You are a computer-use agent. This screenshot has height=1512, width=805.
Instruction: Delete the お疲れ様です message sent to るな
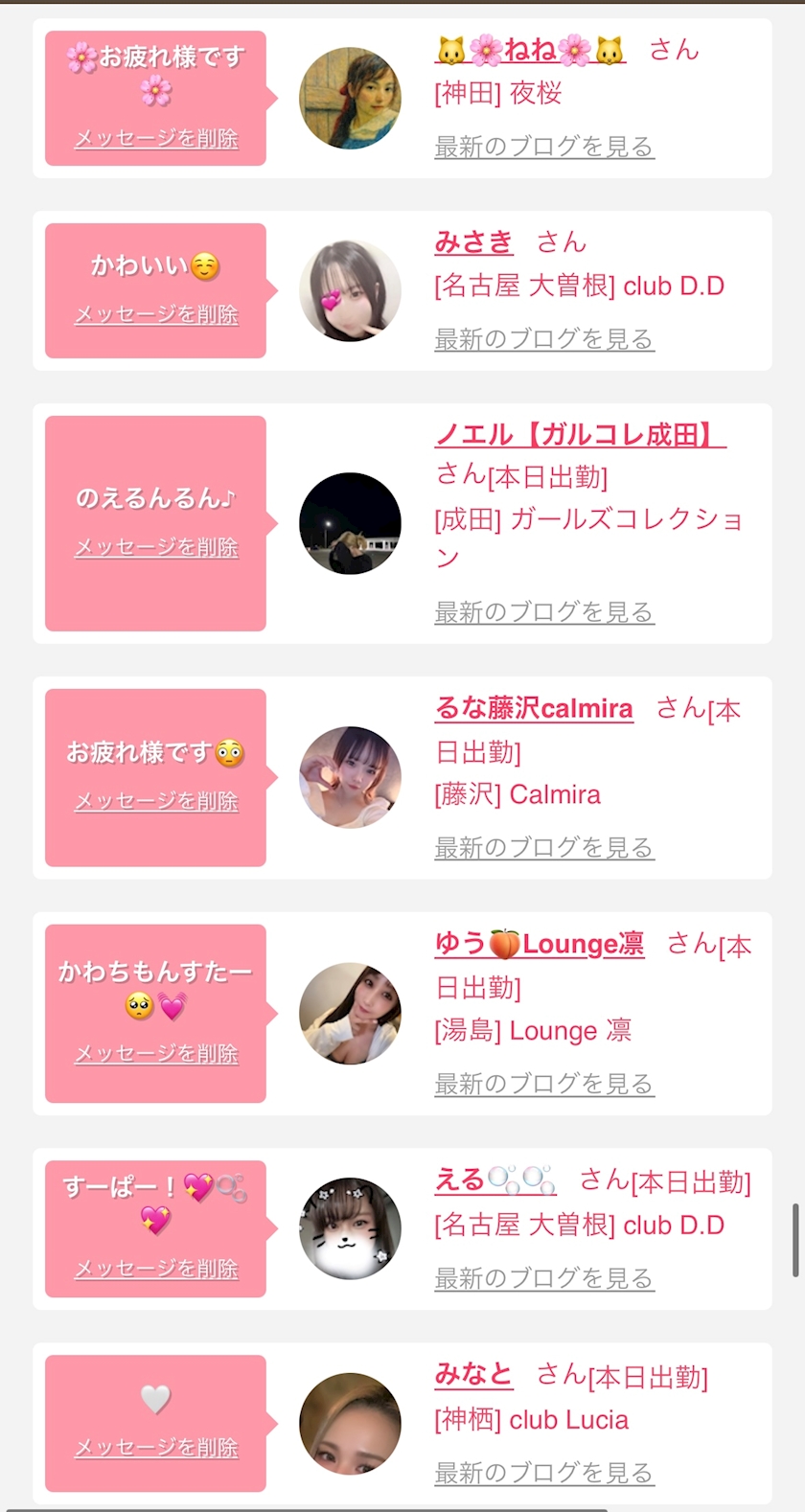pyautogui.click(x=156, y=801)
